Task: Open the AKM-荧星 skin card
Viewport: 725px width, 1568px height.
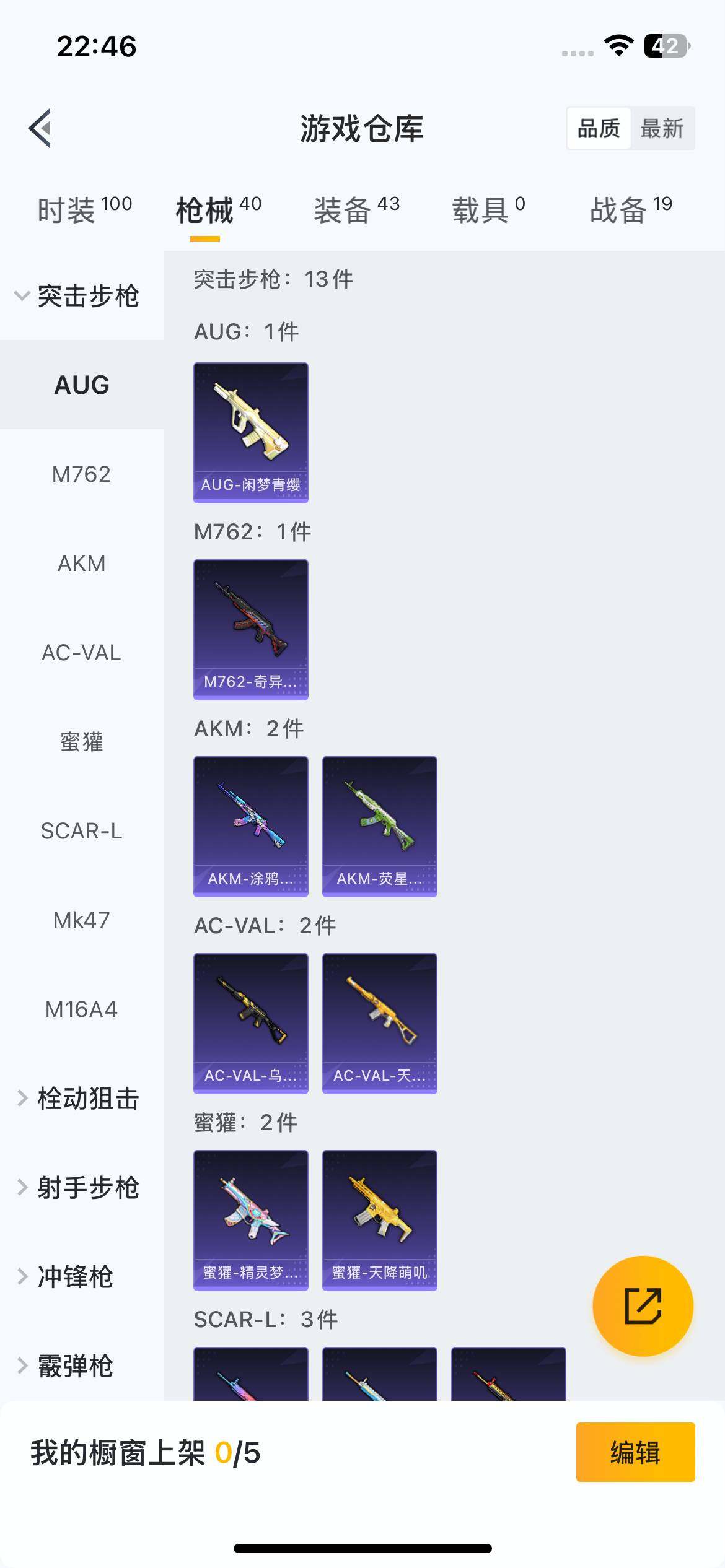Action: (x=379, y=826)
